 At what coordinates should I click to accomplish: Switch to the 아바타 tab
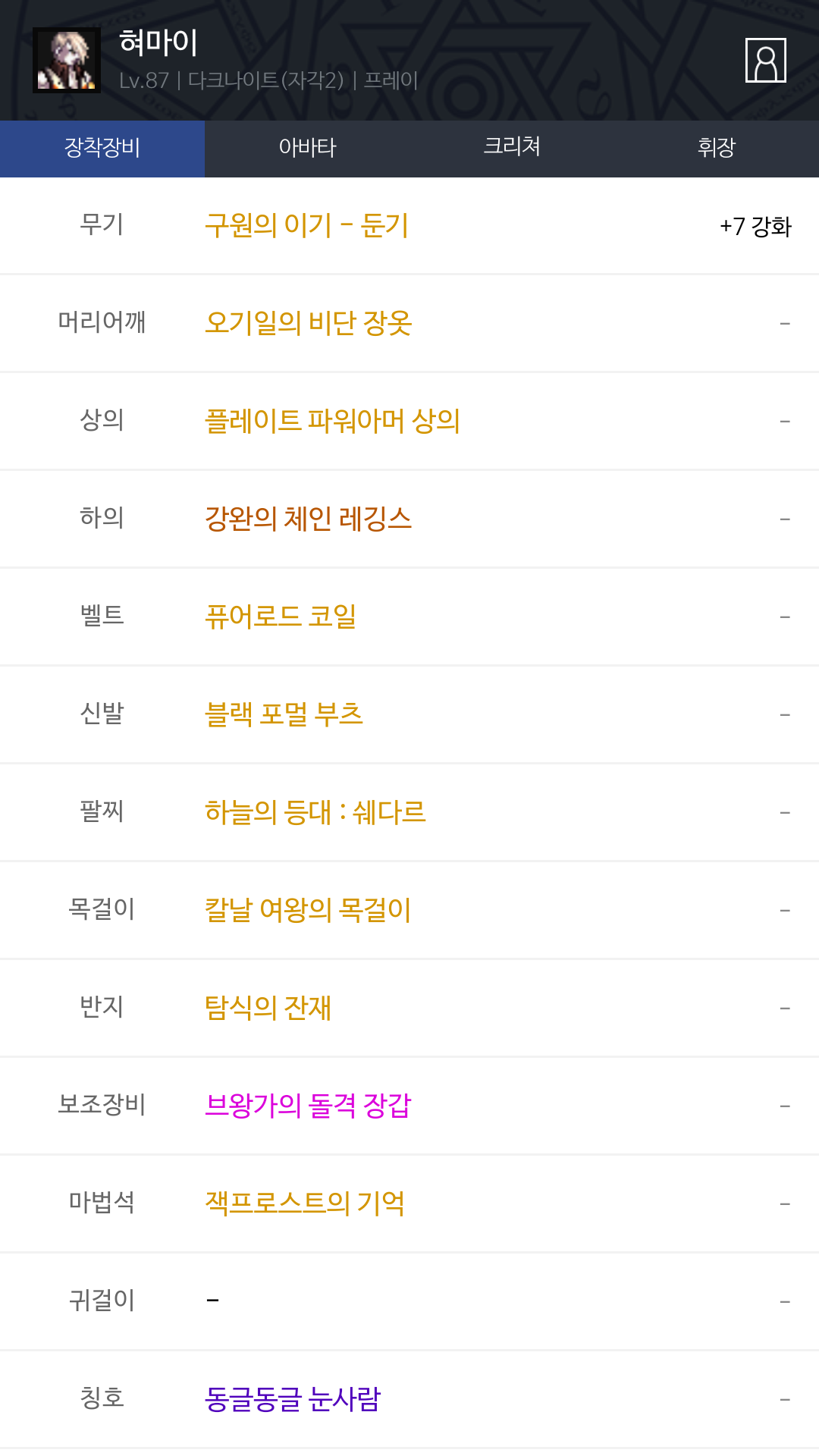tap(307, 148)
